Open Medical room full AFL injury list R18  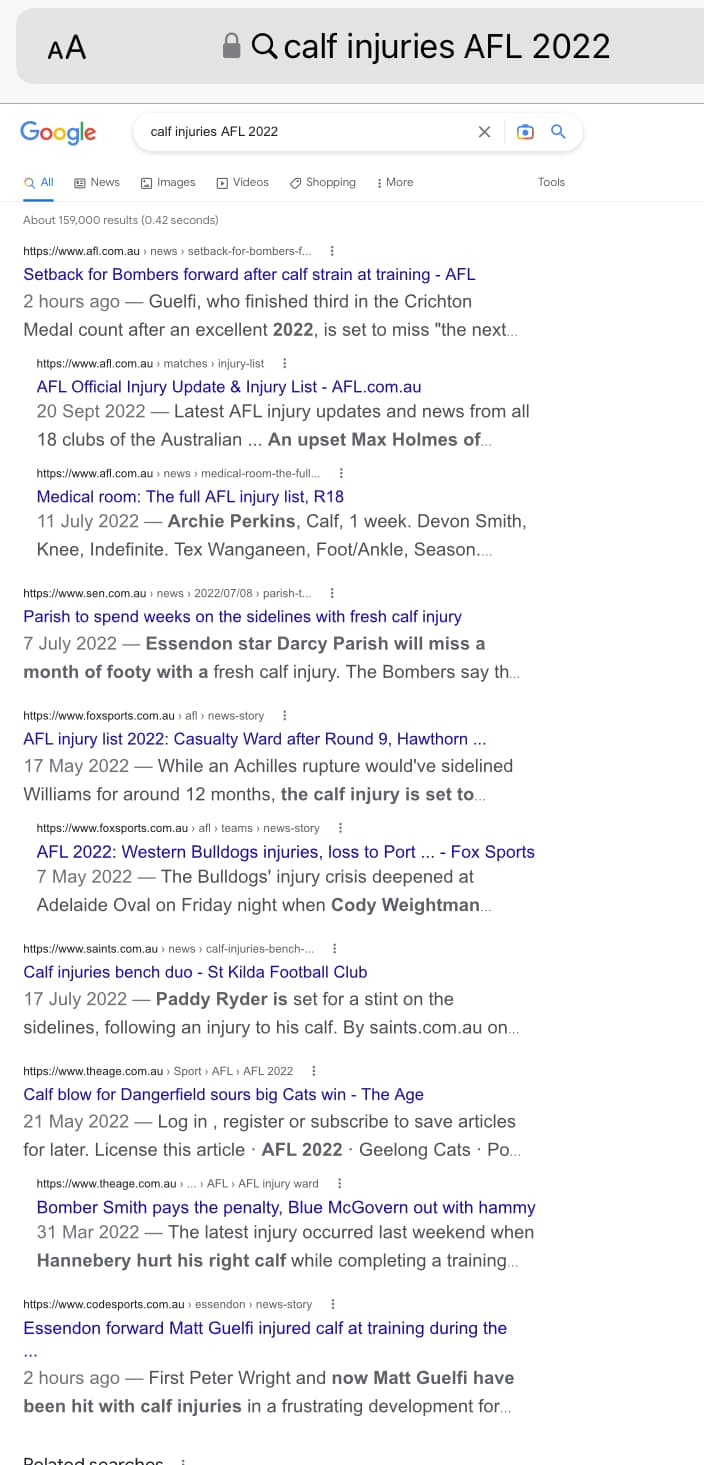(190, 496)
